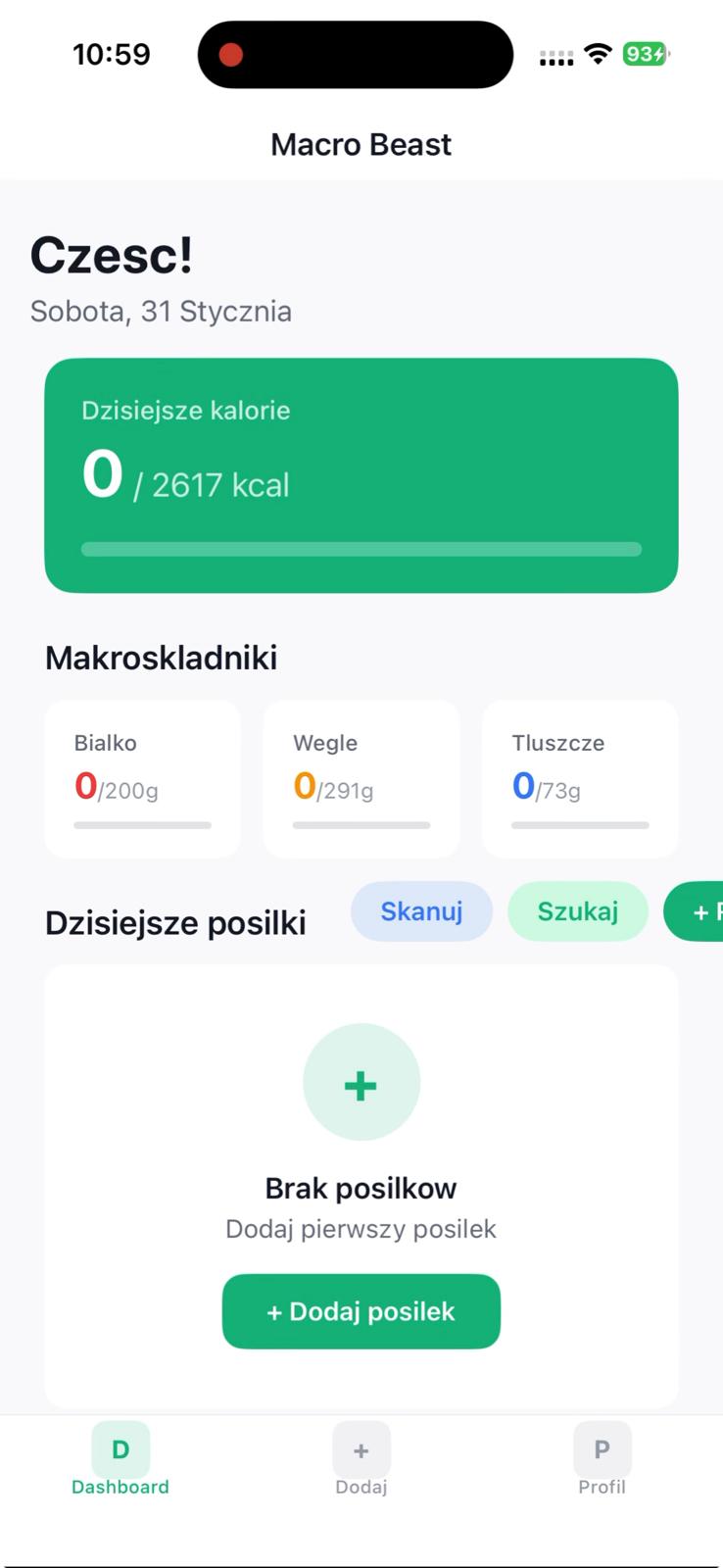Open the Dashboard via the D icon
The image size is (723, 1568).
tap(120, 1449)
